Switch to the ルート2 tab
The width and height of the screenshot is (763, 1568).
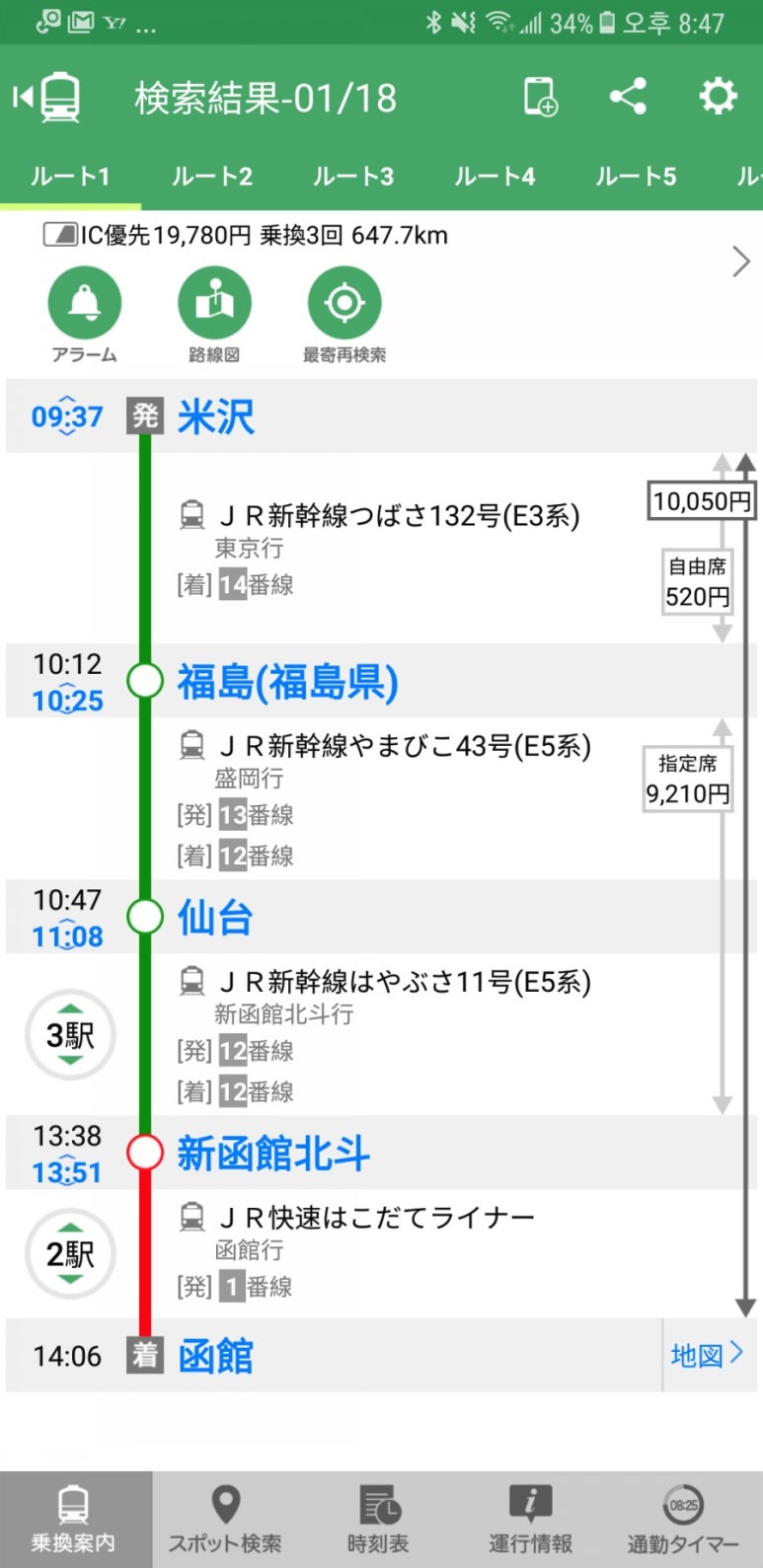(x=211, y=177)
